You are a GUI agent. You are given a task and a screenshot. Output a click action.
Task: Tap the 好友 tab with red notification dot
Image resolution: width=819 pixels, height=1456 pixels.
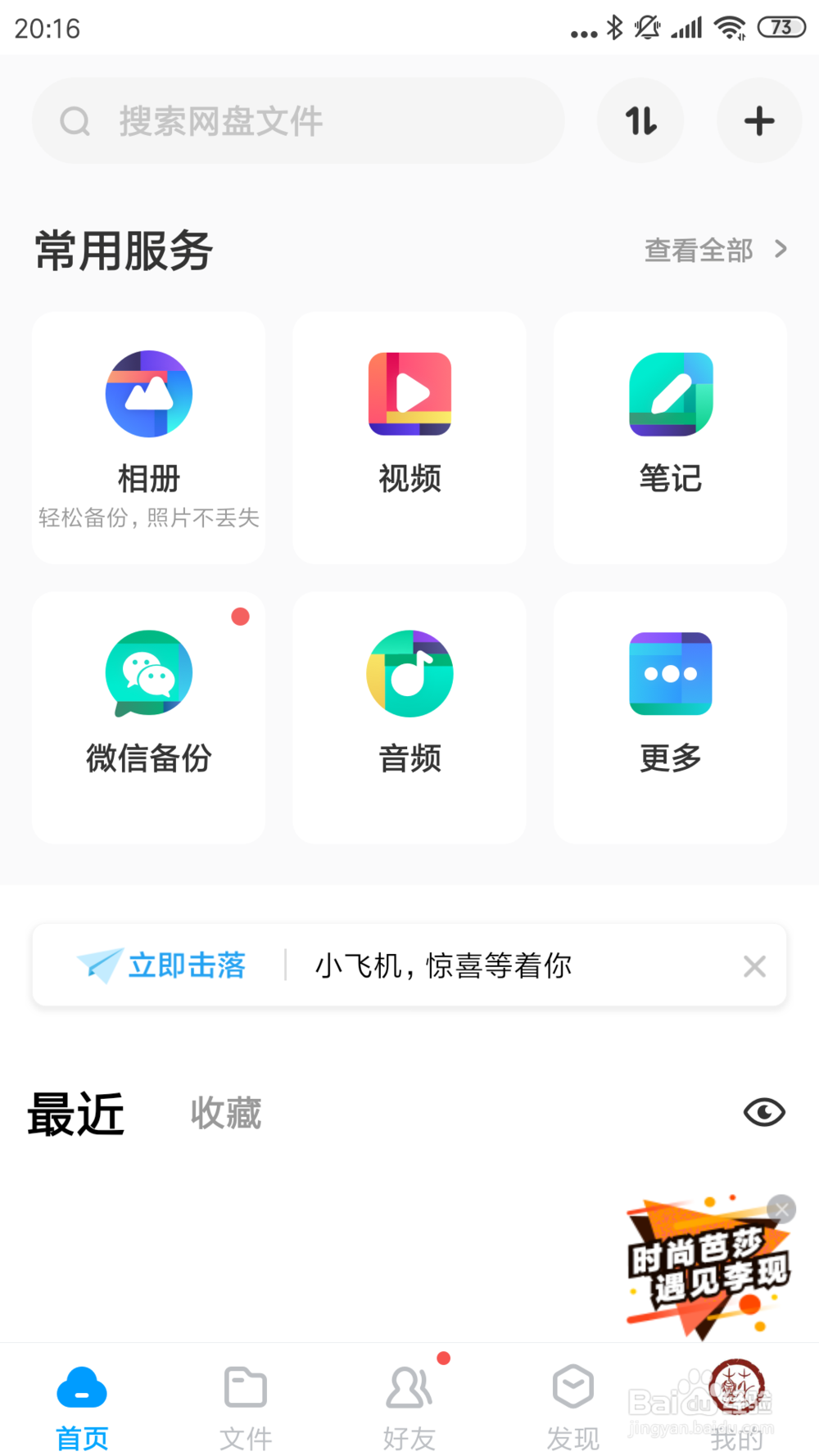pos(409,1402)
